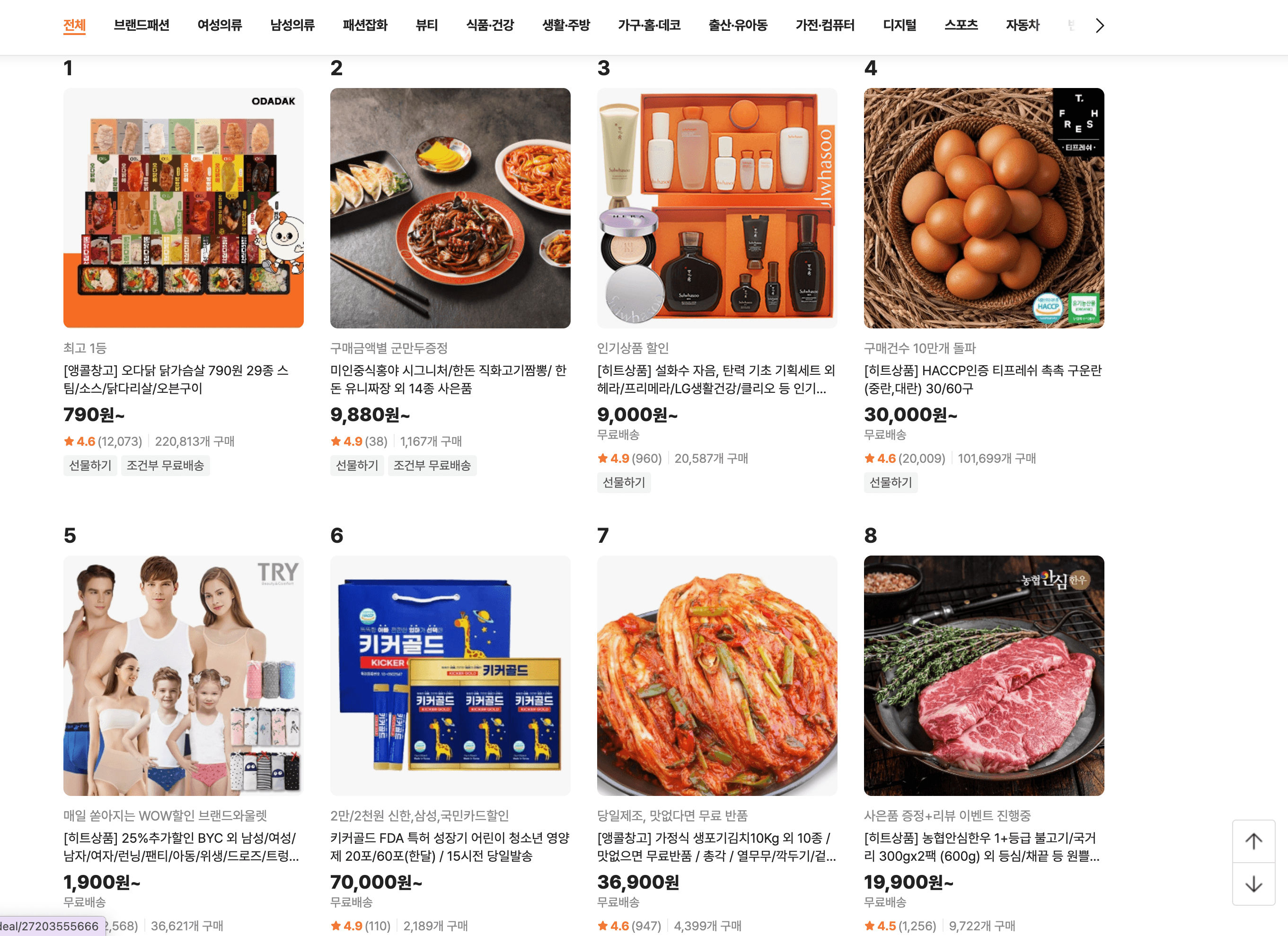Go to the 가전·컴퓨터 tab

[x=825, y=25]
